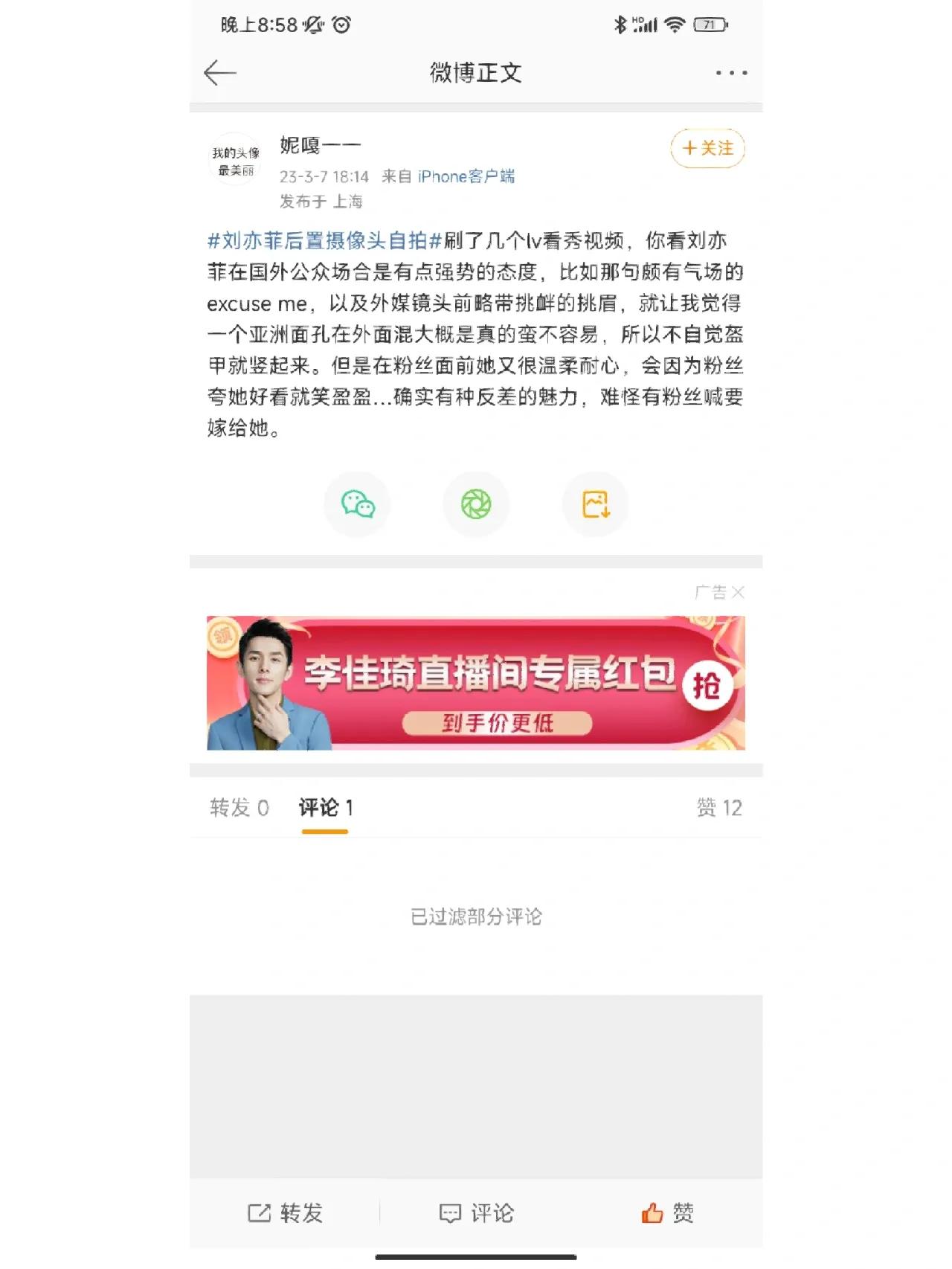View the 赞 12 likes list
Screen dimensions: 952x1269
pos(718,808)
